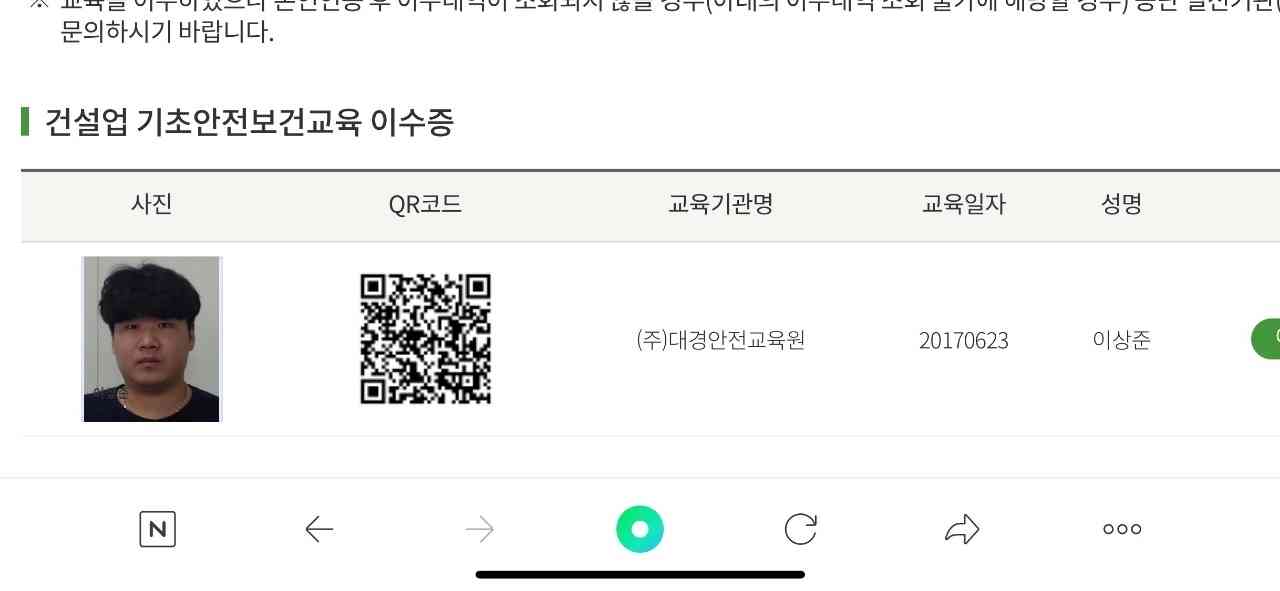Go forward to the next page
The height and width of the screenshot is (591, 1280).
click(480, 529)
